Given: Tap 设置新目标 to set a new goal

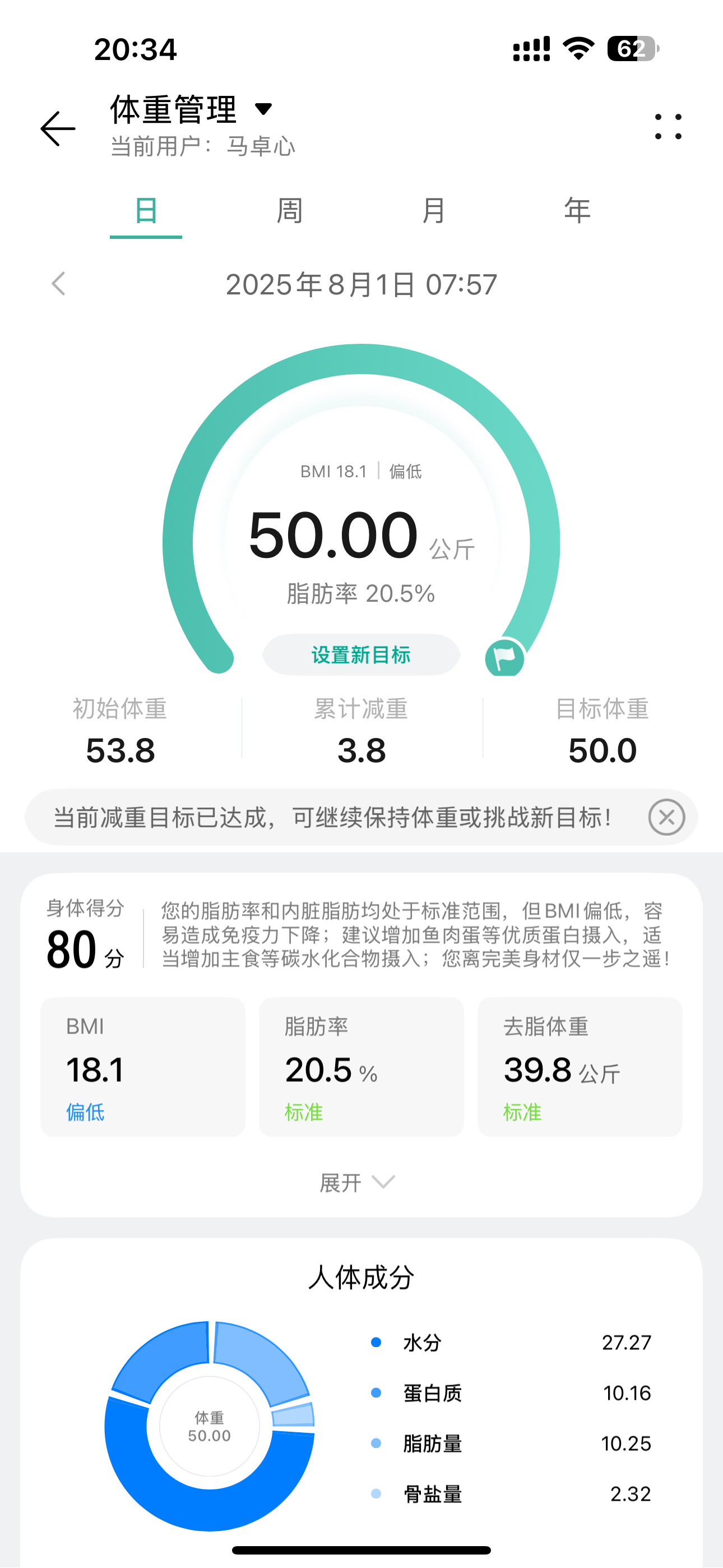Looking at the screenshot, I should tap(361, 655).
